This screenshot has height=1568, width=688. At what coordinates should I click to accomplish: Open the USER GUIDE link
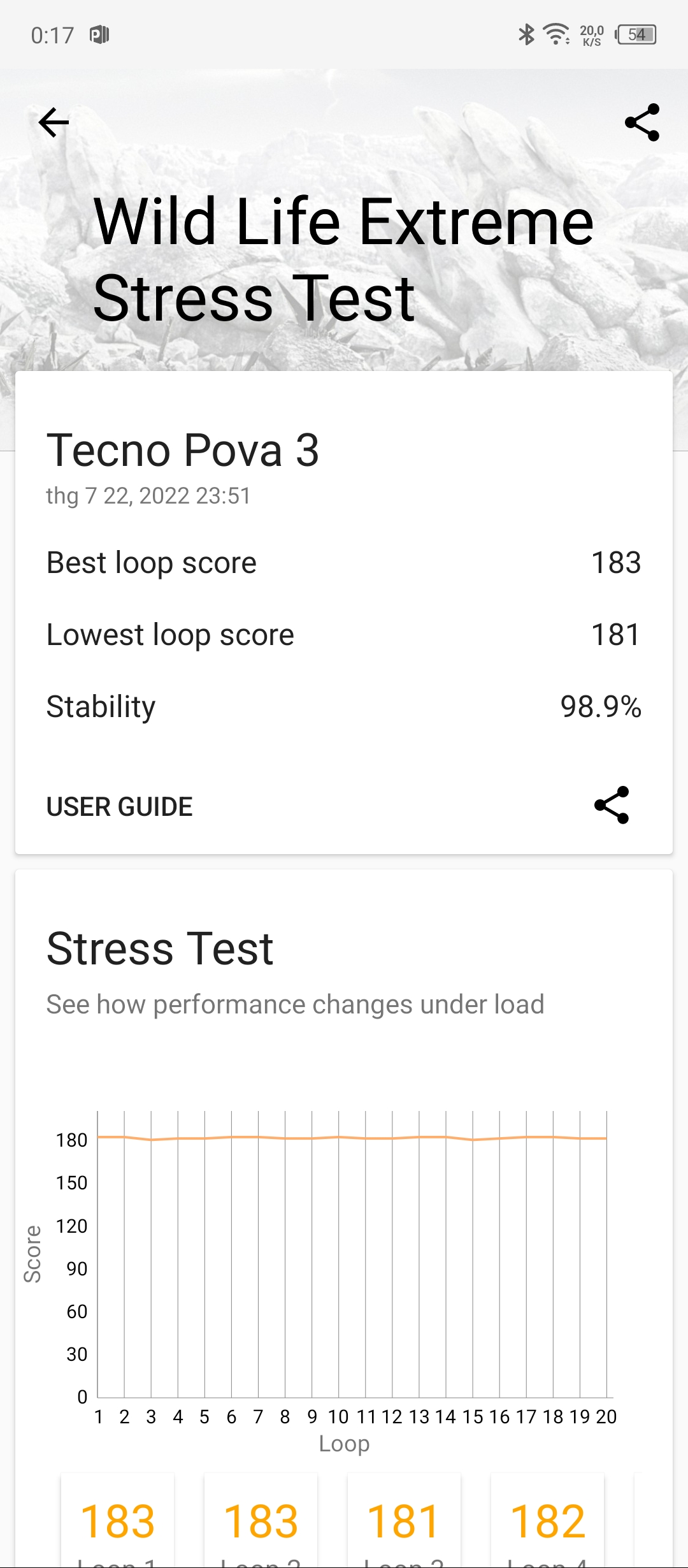click(120, 807)
